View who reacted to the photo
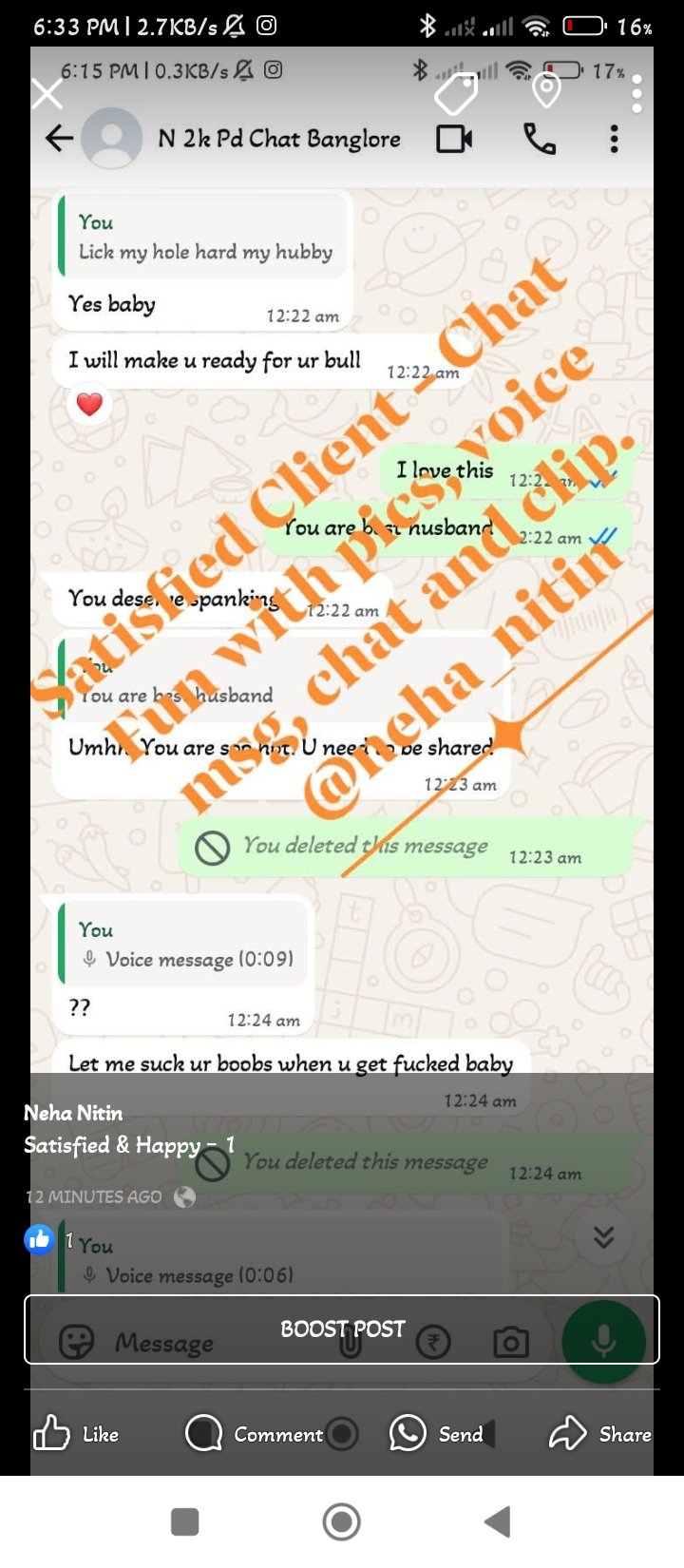 pos(48,1239)
